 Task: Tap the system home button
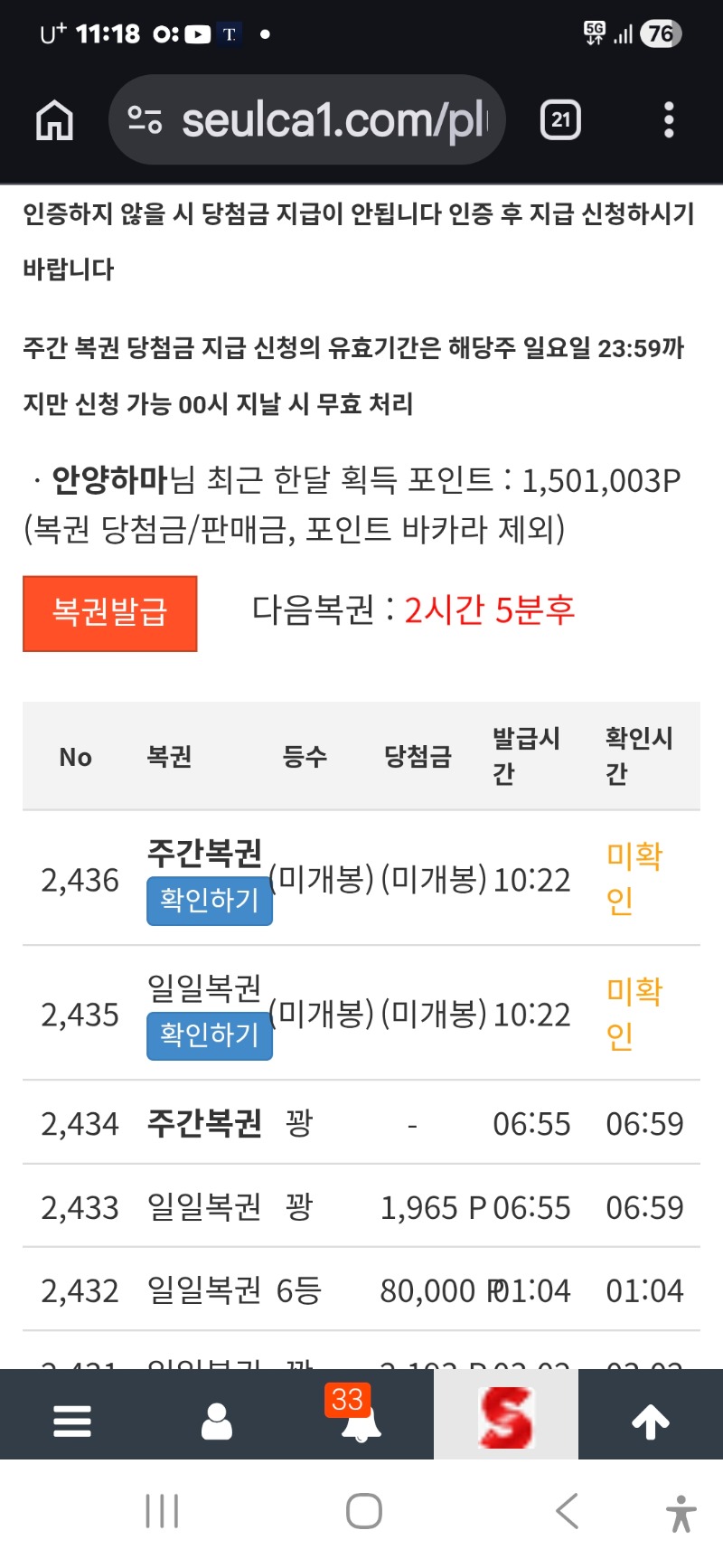click(364, 1511)
